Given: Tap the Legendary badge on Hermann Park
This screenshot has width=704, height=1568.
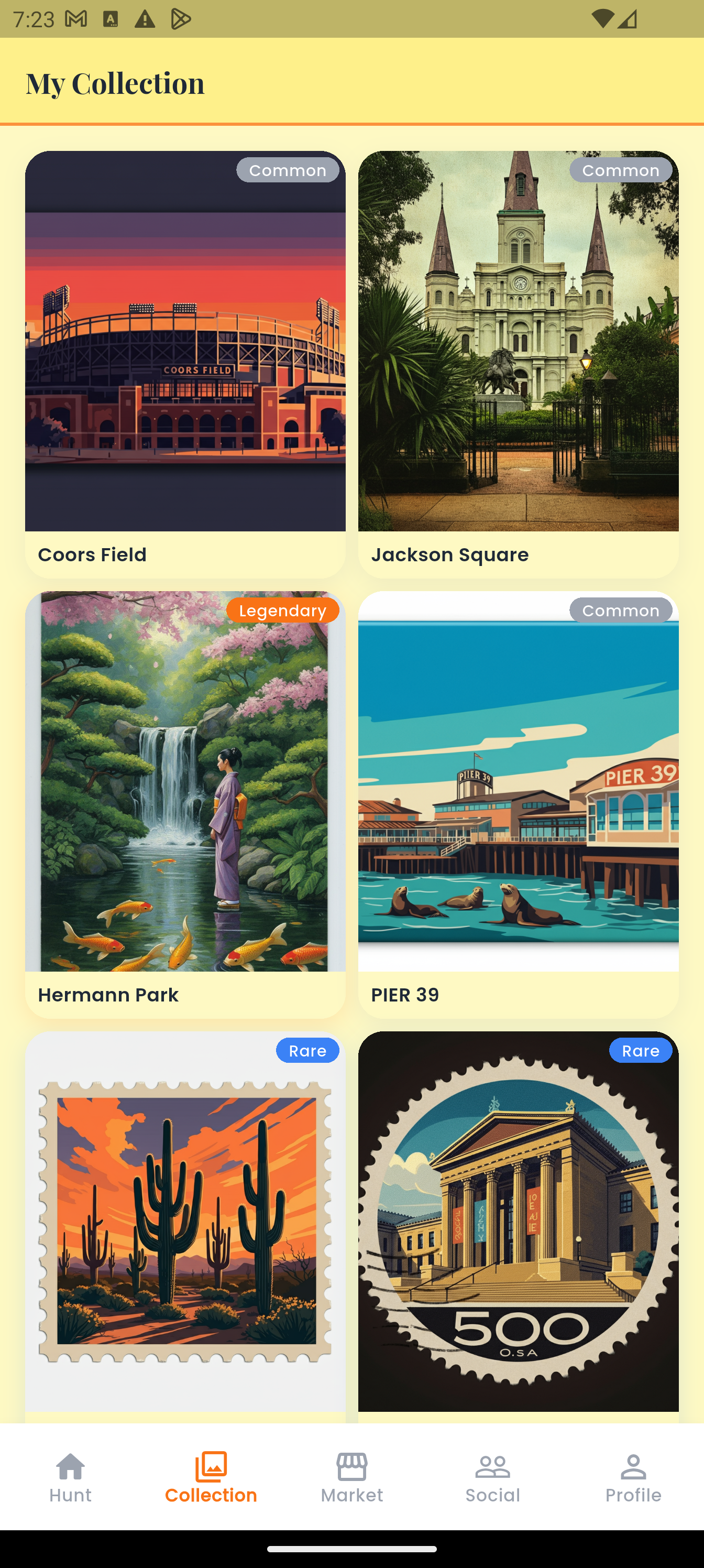Looking at the screenshot, I should pos(282,611).
